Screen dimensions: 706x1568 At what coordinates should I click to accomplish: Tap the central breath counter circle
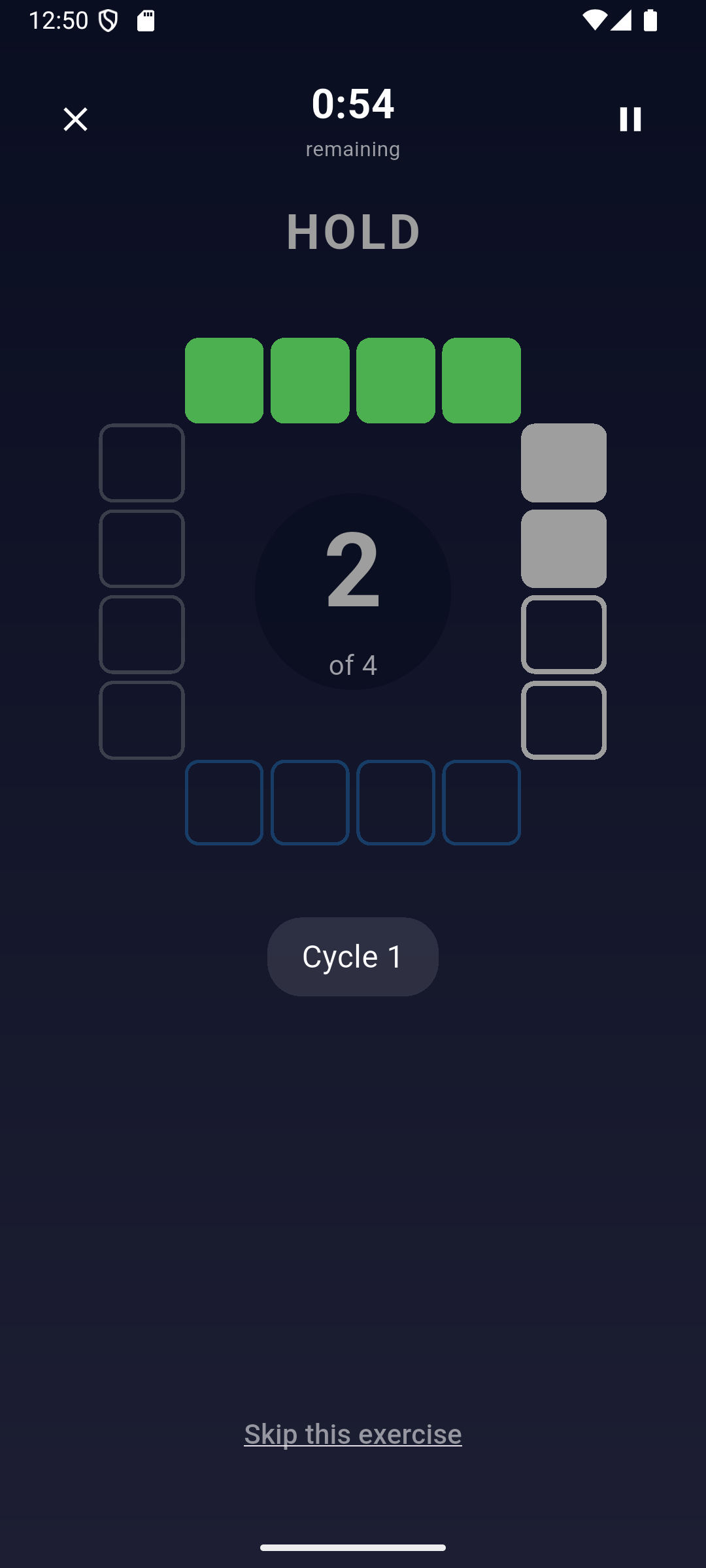[352, 591]
